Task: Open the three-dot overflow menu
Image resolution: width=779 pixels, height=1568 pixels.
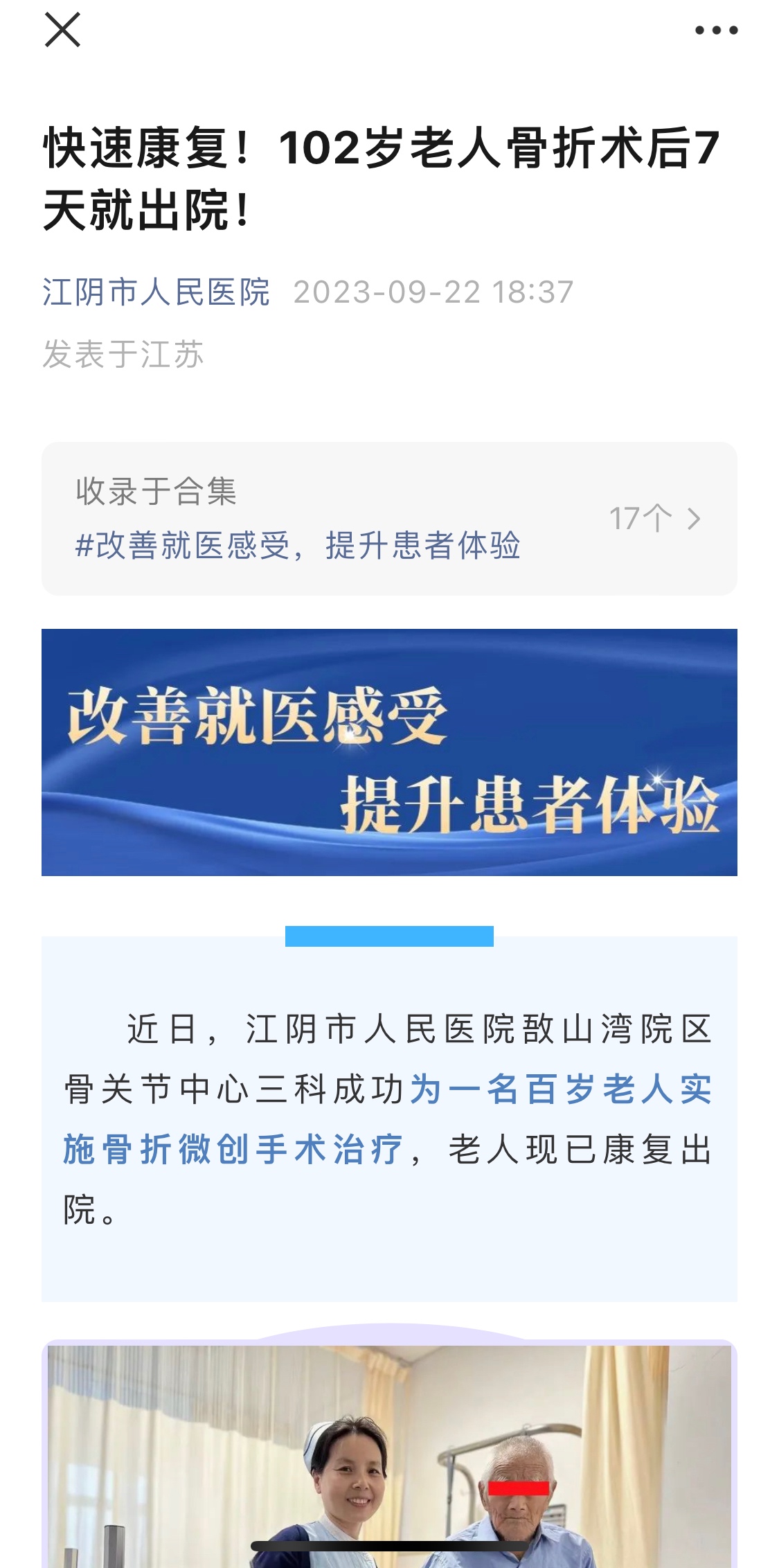Action: (716, 30)
